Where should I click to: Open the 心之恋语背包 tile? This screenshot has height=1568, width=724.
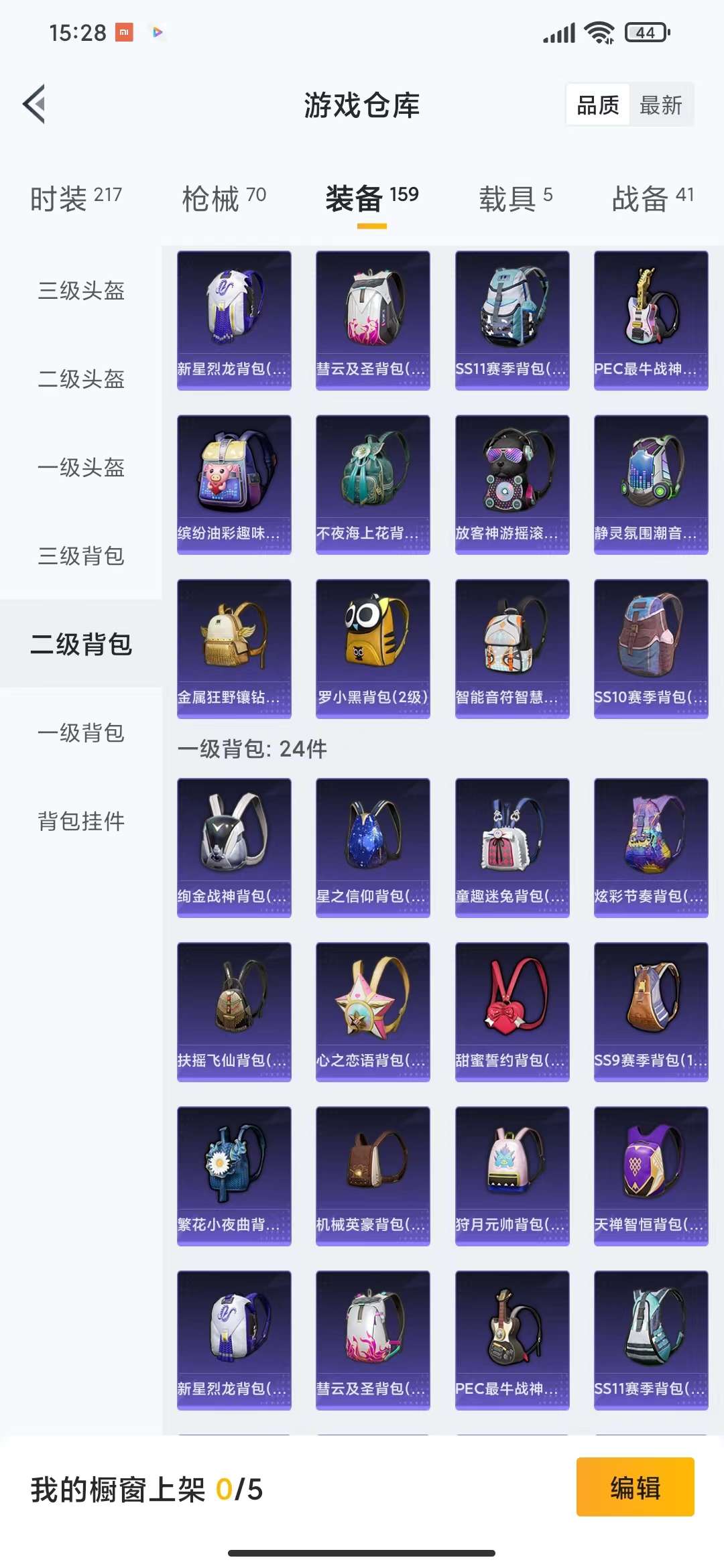373,1012
